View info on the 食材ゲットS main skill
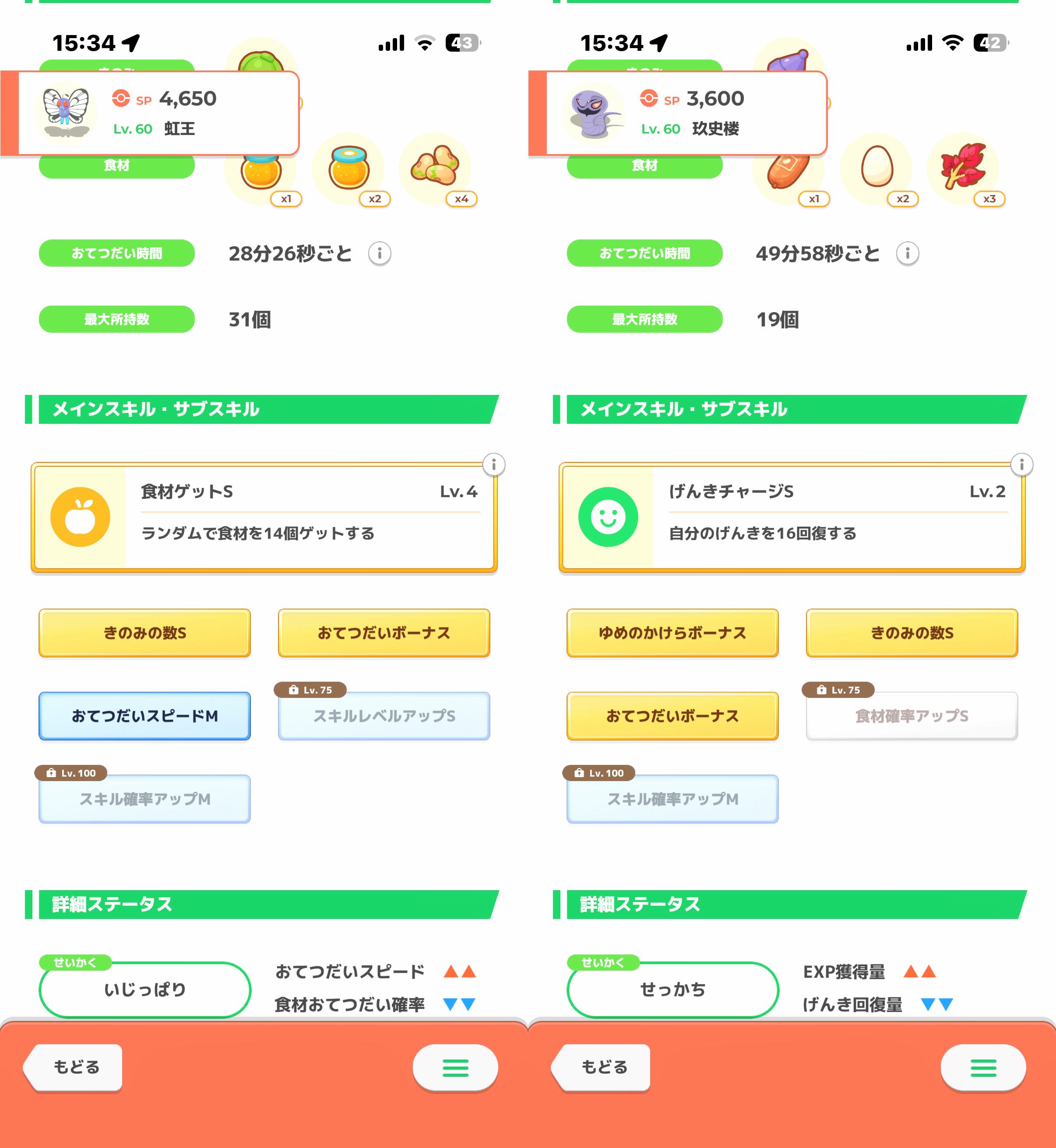 (494, 464)
